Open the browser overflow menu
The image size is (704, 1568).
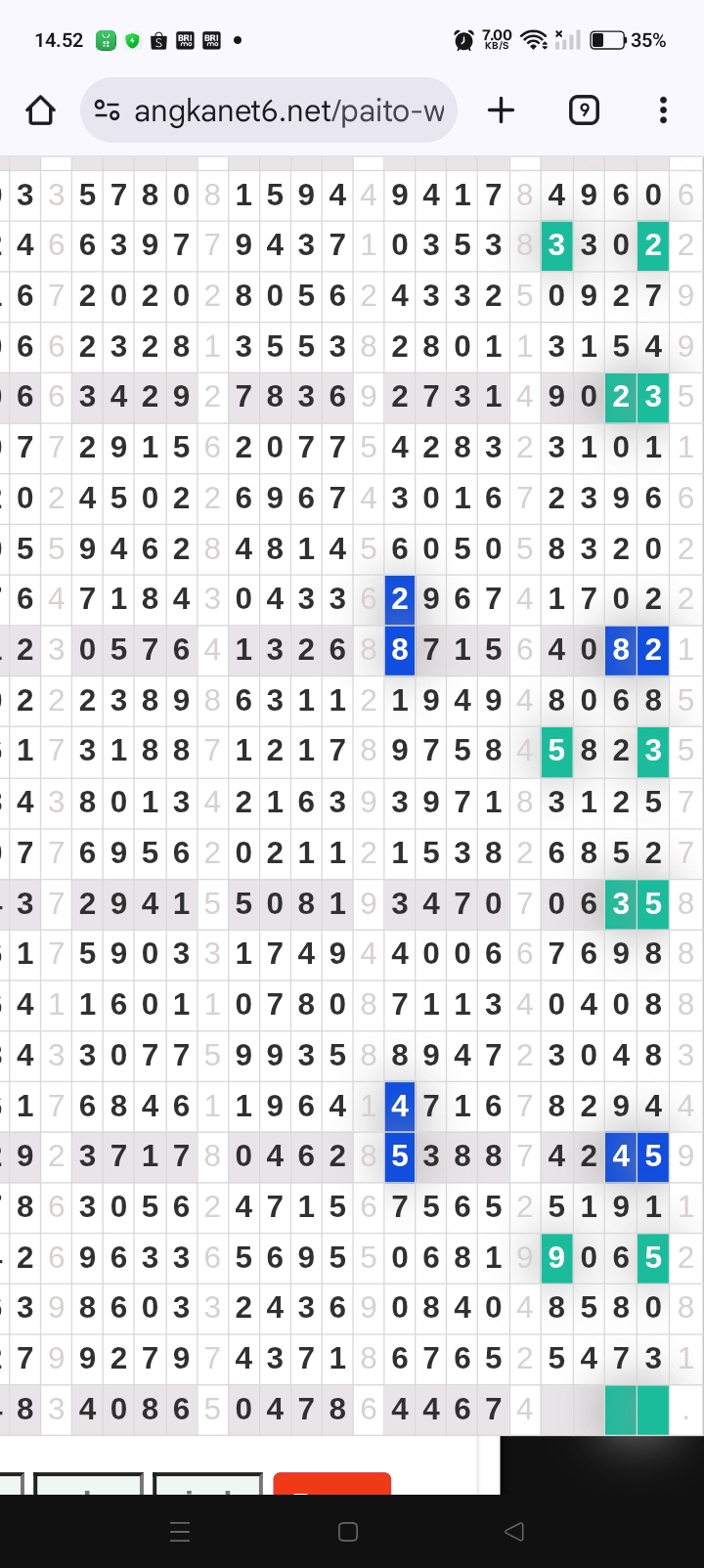pyautogui.click(x=663, y=110)
